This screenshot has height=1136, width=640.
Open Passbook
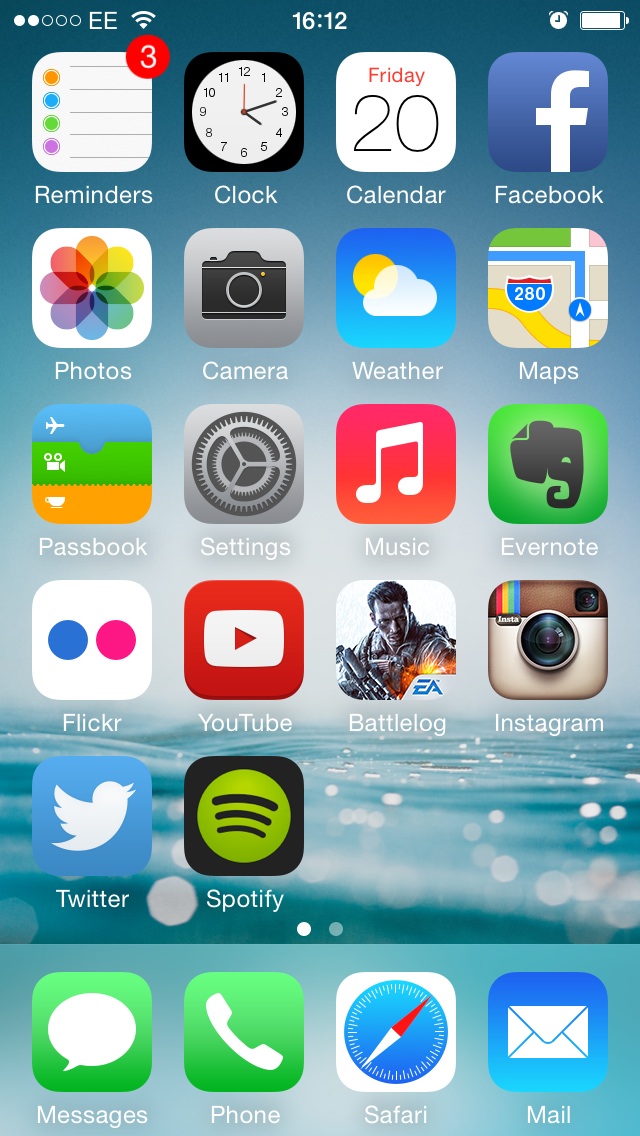tap(92, 464)
